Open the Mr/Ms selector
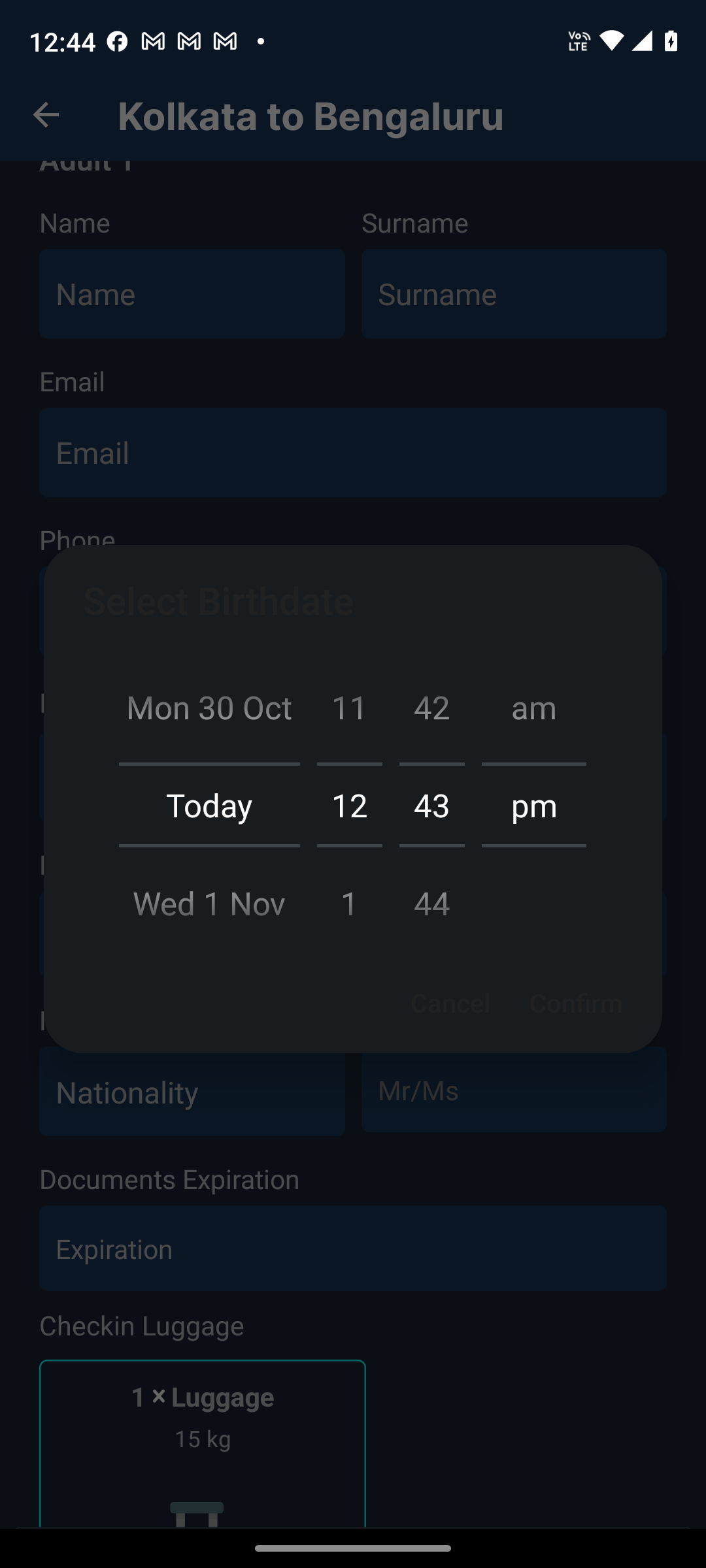The height and width of the screenshot is (1568, 706). (514, 1090)
